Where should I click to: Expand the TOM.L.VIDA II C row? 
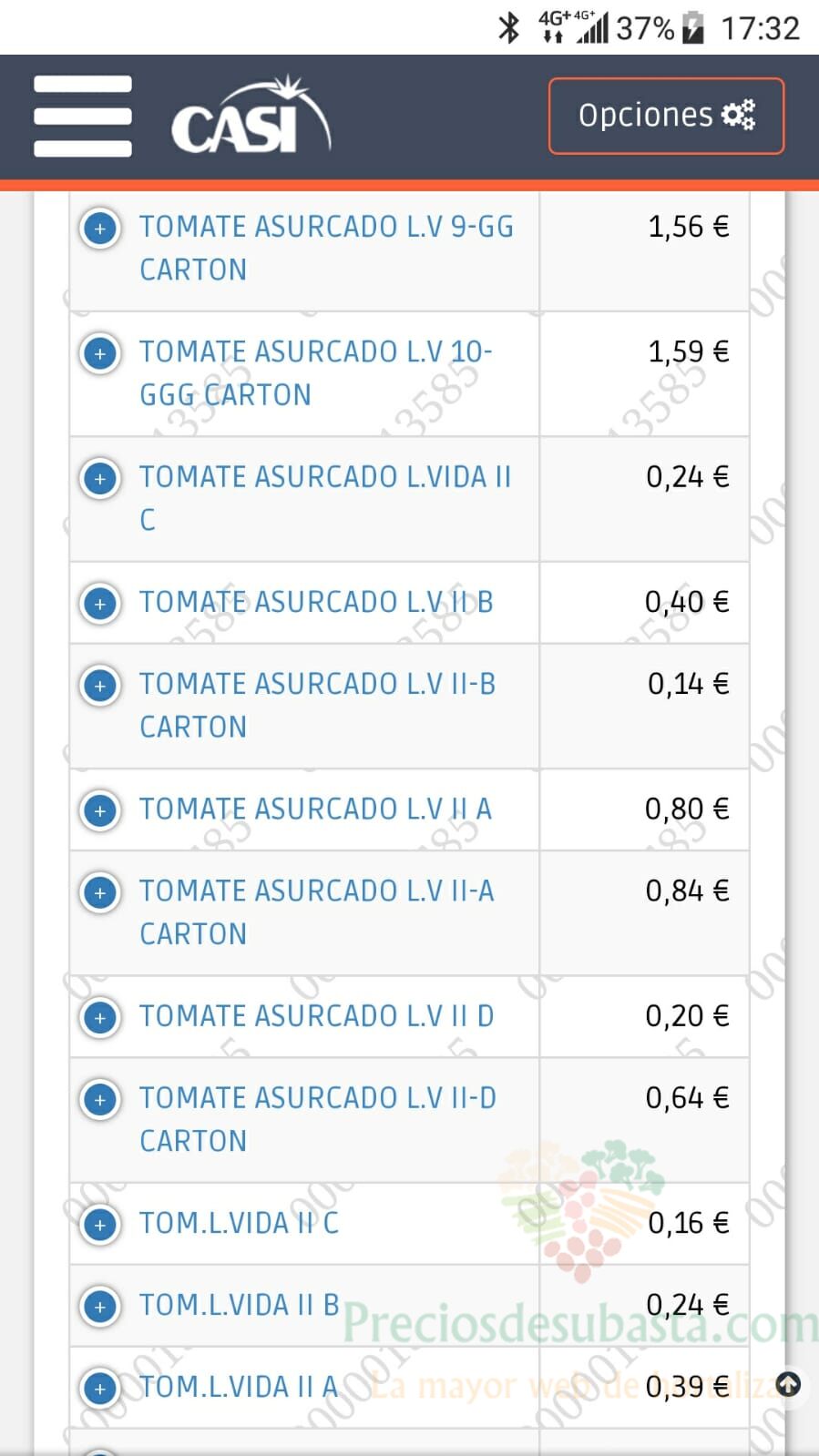point(100,1224)
